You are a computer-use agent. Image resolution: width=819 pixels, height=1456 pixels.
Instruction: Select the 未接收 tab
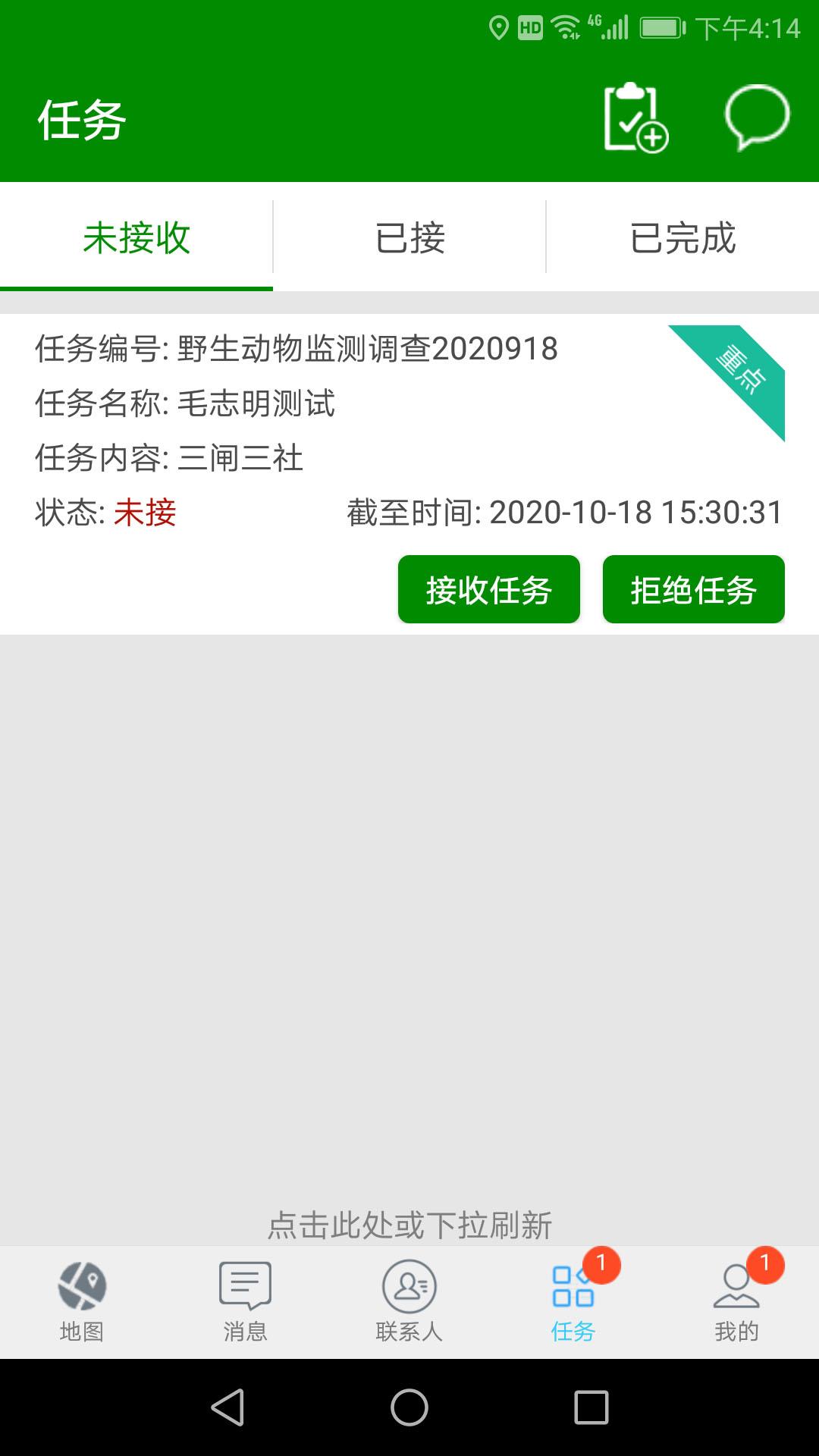click(136, 237)
